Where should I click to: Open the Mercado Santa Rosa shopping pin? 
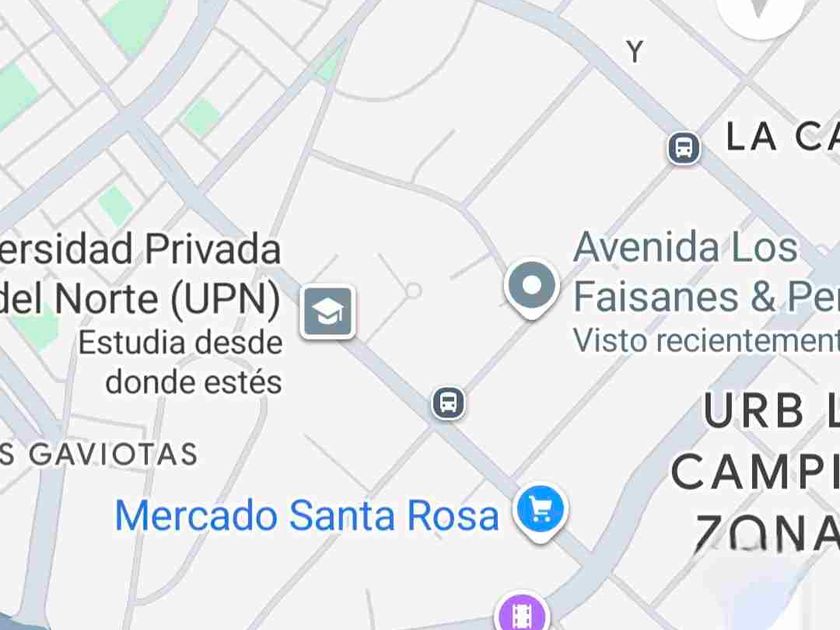540,513
